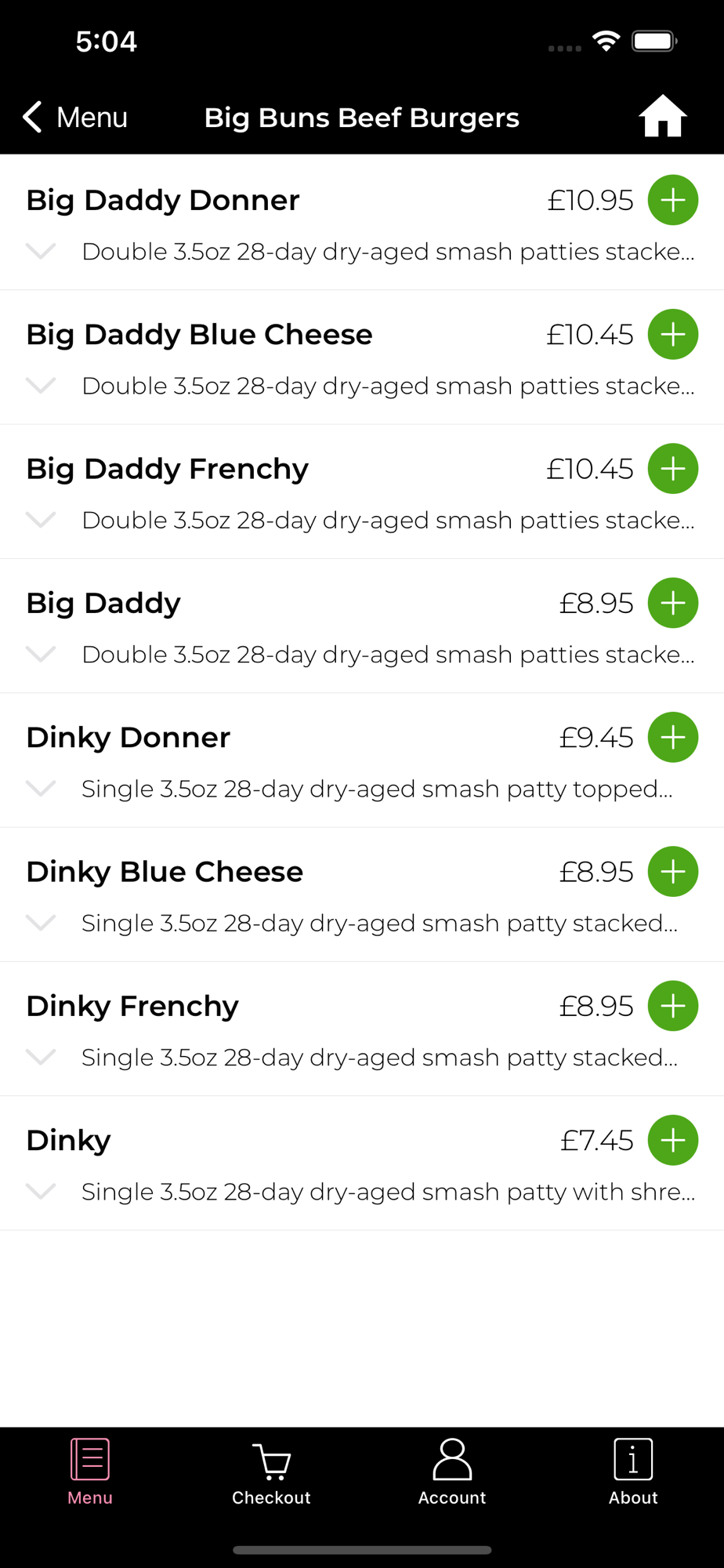This screenshot has width=724, height=1568.
Task: Expand Big Daddy Donner description
Action: (x=41, y=252)
